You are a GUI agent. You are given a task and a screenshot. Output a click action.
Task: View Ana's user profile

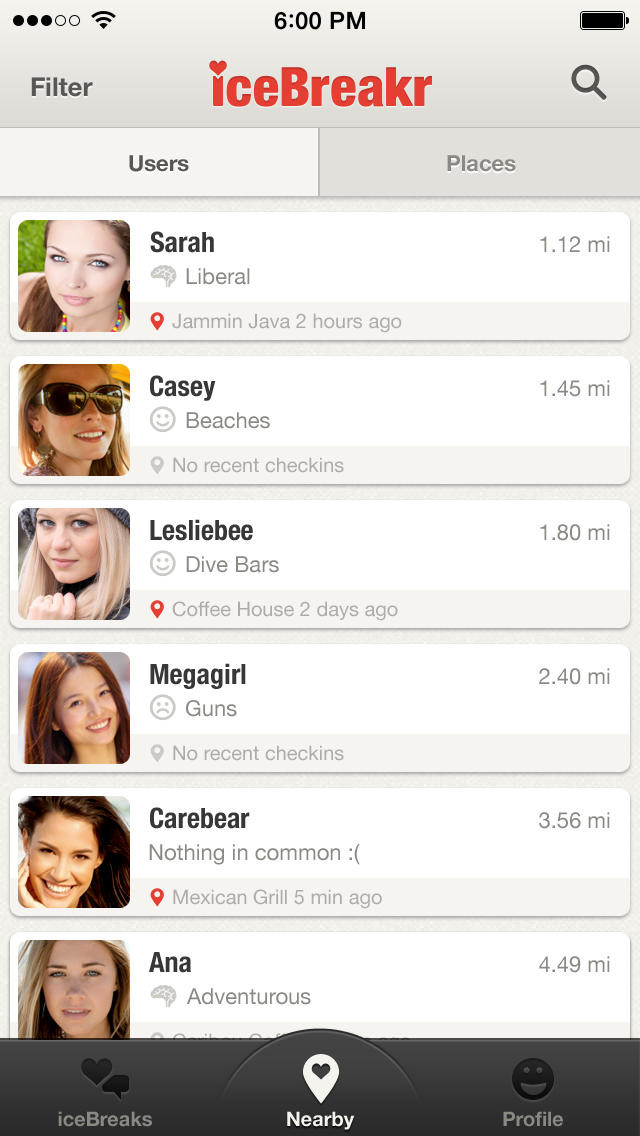click(x=320, y=985)
